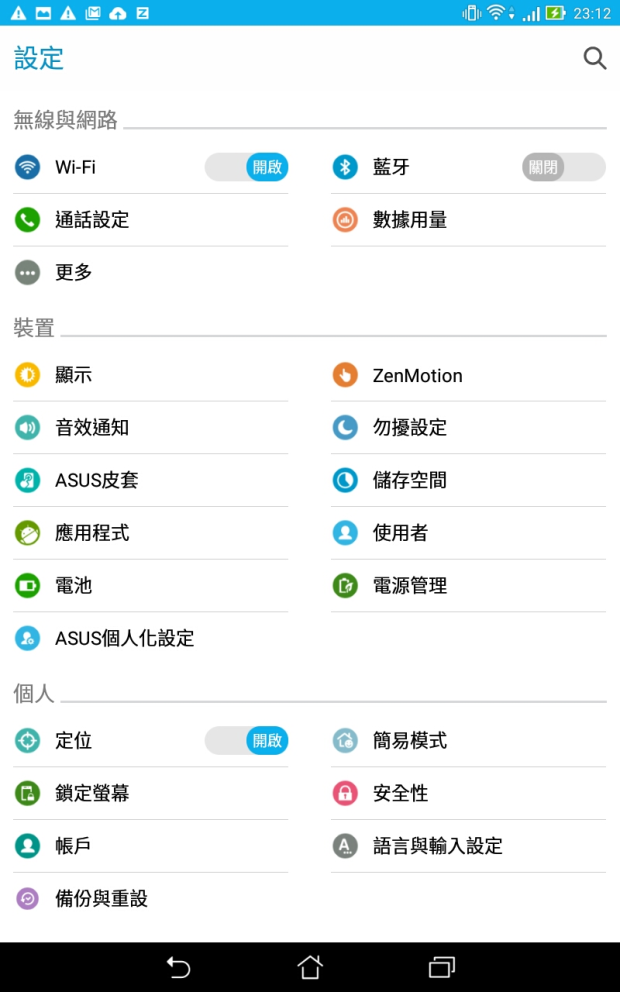This screenshot has width=620, height=992.
Task: Open 數據用量 data usage
Action: [468, 220]
